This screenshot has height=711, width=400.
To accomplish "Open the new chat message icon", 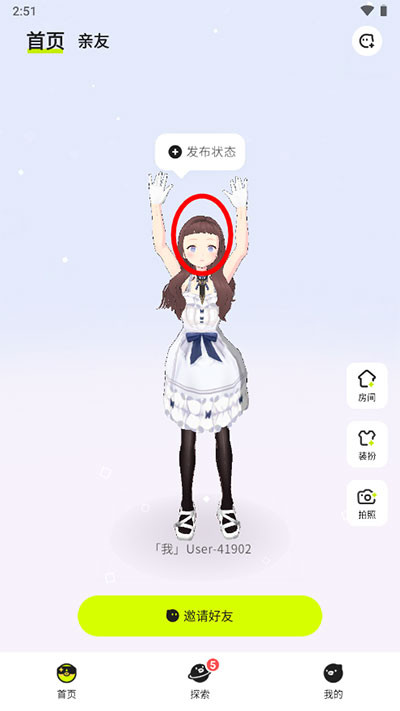I will point(366,41).
